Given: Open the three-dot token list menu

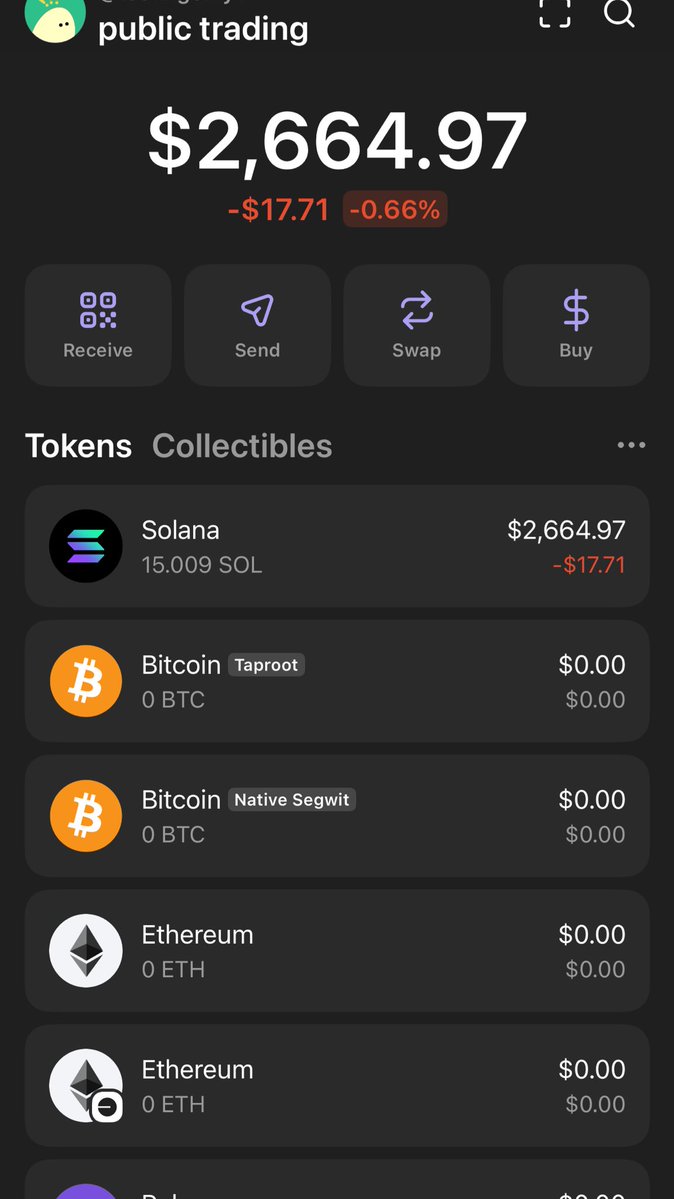Looking at the screenshot, I should (631, 445).
